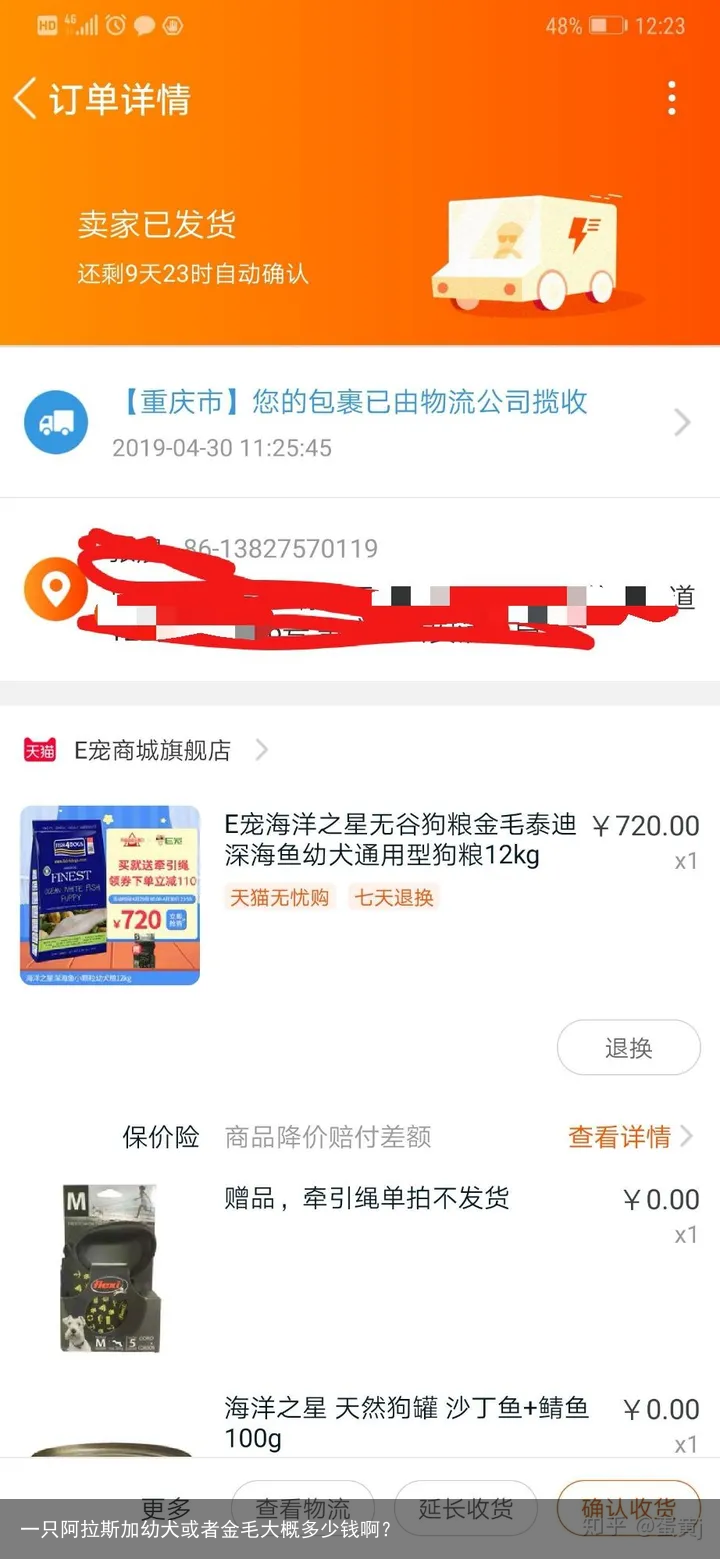This screenshot has height=1559, width=720.
Task: Select the x1 quantity next to dog food
Action: pos(685,862)
